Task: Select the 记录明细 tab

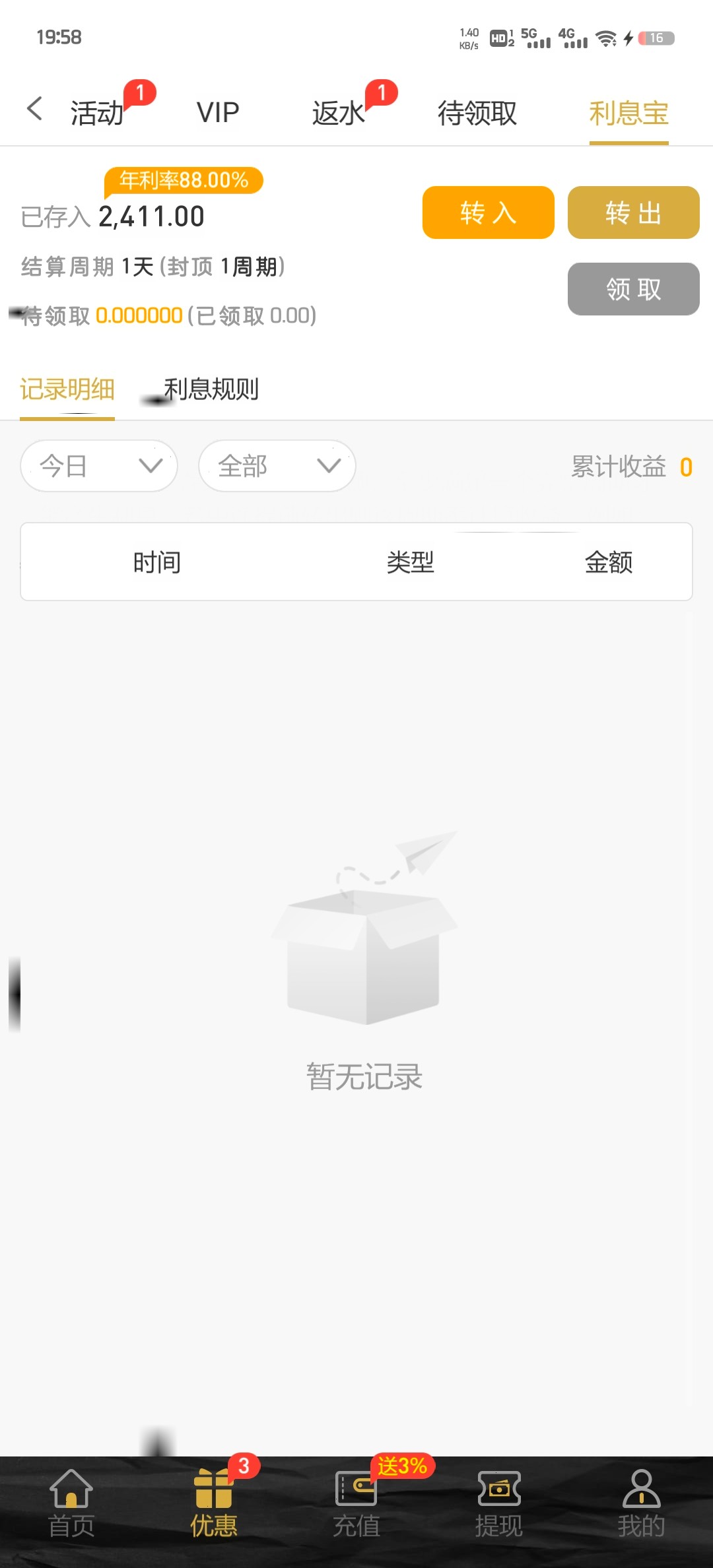Action: coord(67,389)
